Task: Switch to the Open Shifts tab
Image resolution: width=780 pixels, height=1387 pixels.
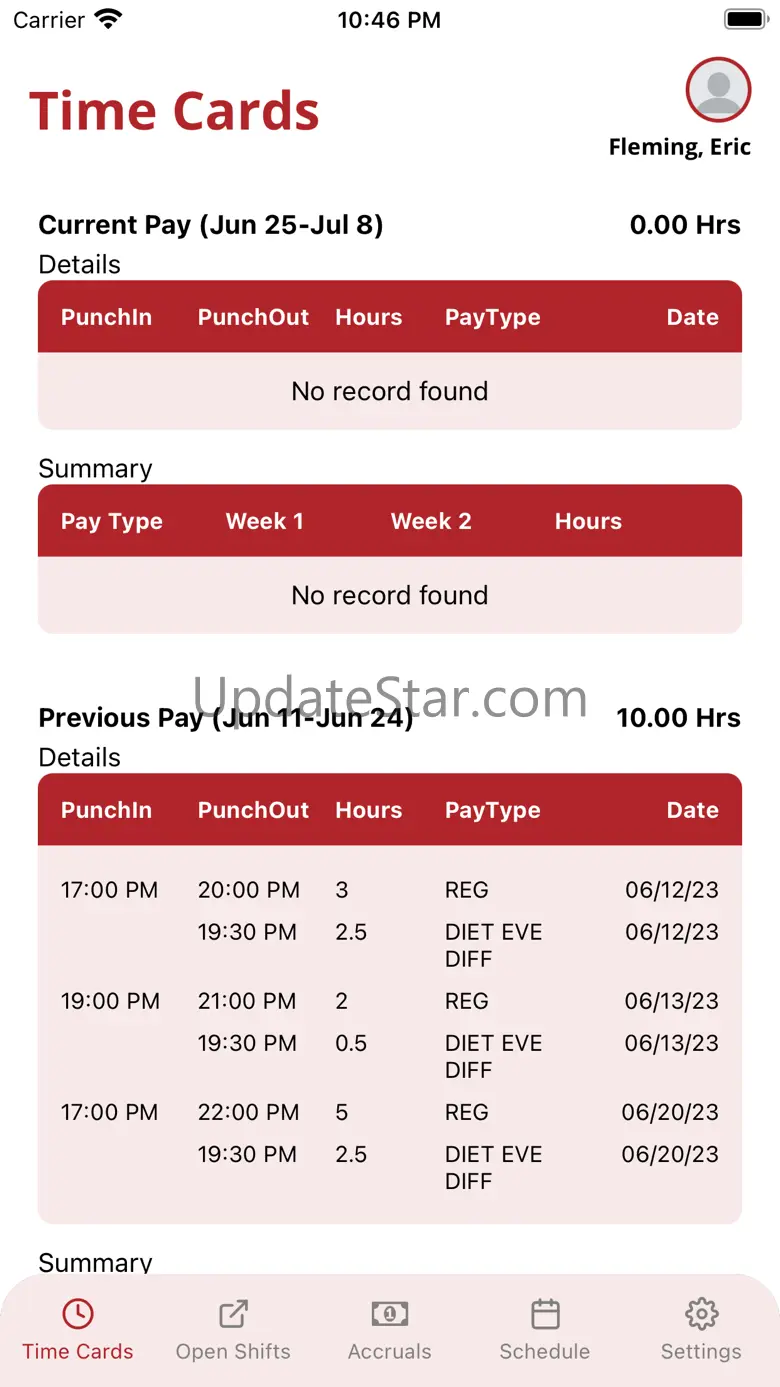Action: [x=233, y=1330]
